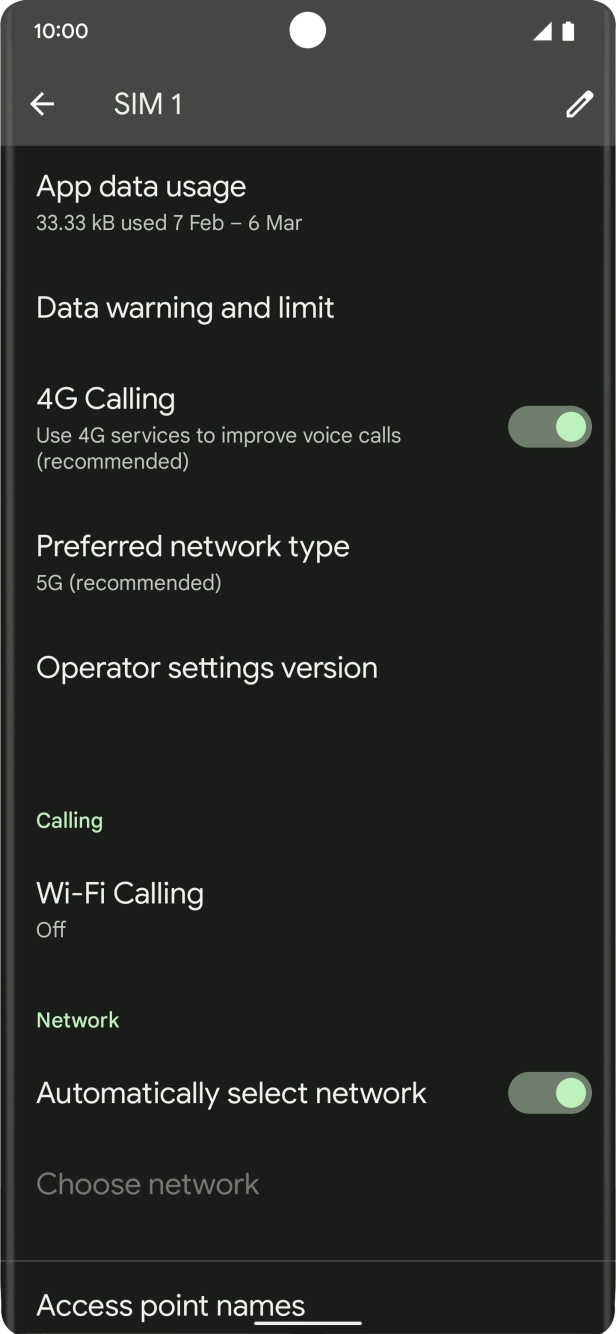Open Access point names
This screenshot has height=1334, width=616.
point(170,1304)
